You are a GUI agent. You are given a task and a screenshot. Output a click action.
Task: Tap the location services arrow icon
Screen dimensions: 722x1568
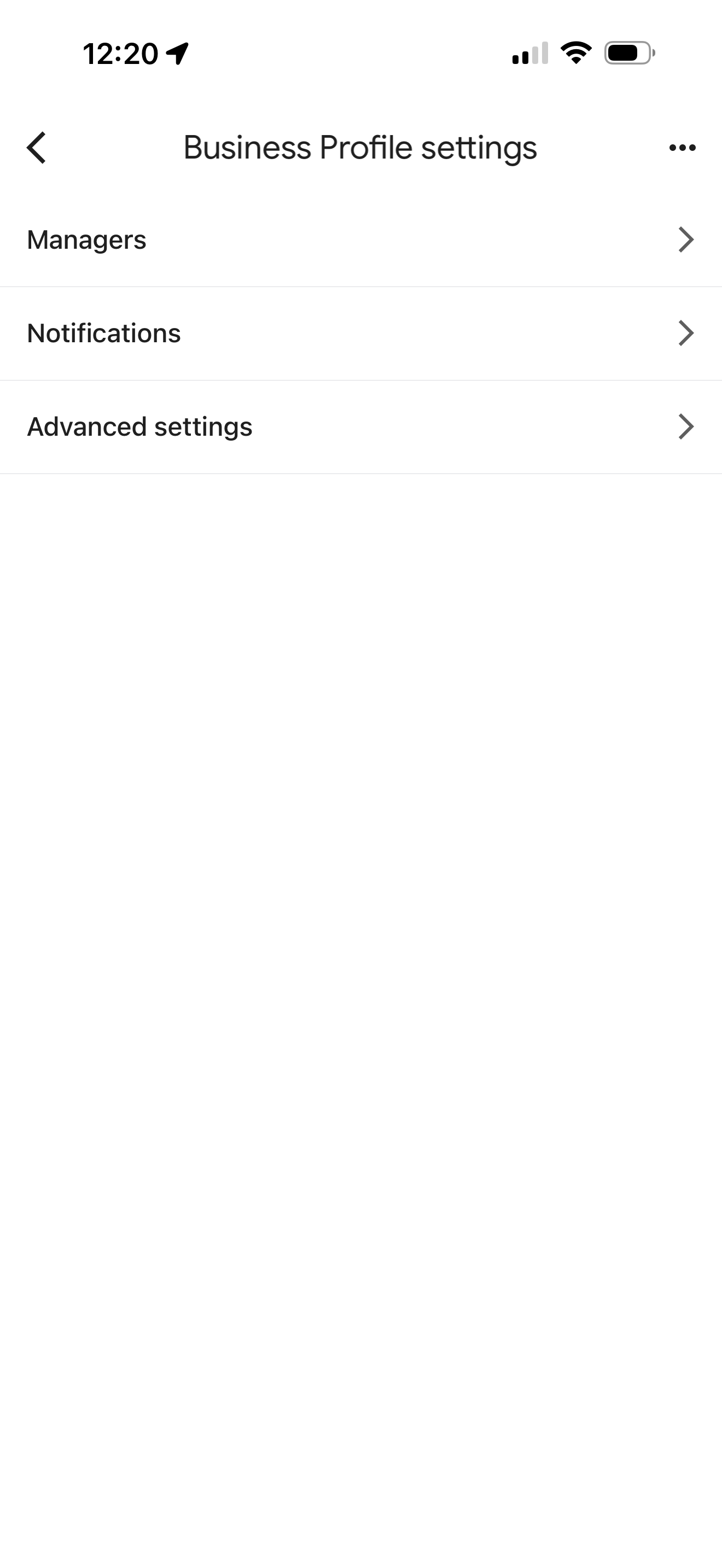[176, 54]
